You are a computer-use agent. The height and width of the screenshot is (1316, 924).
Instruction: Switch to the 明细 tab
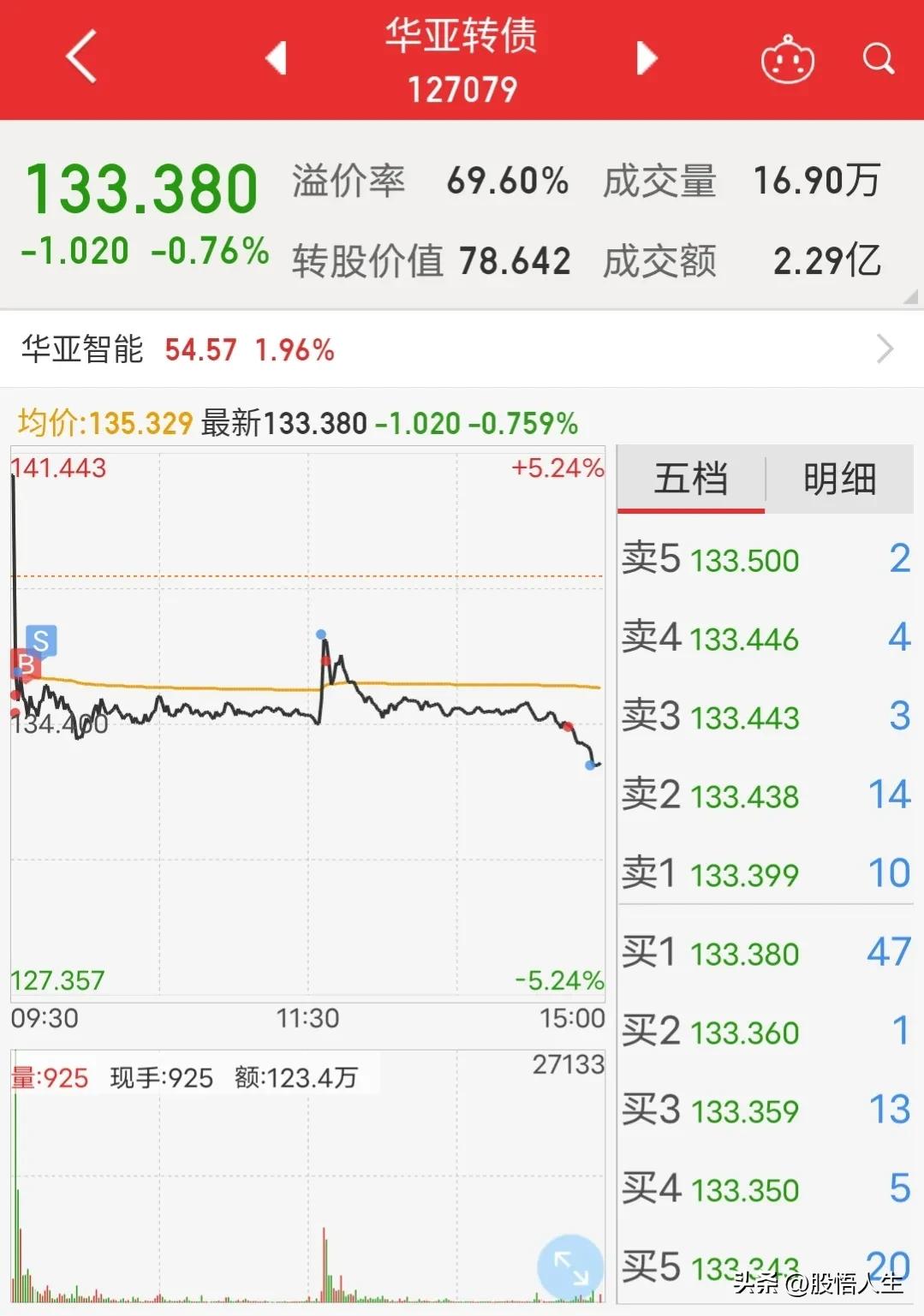pos(838,479)
